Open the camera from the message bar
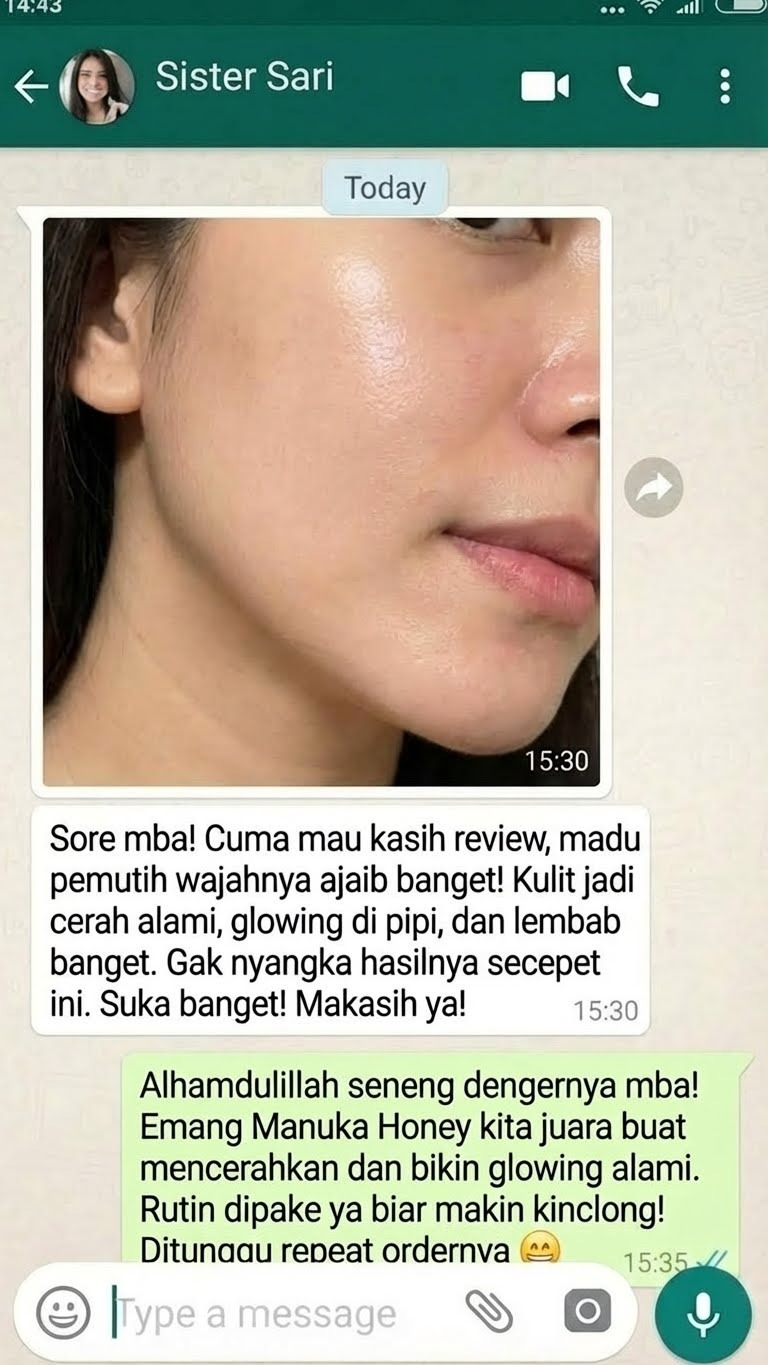This screenshot has width=768, height=1365. [587, 1312]
